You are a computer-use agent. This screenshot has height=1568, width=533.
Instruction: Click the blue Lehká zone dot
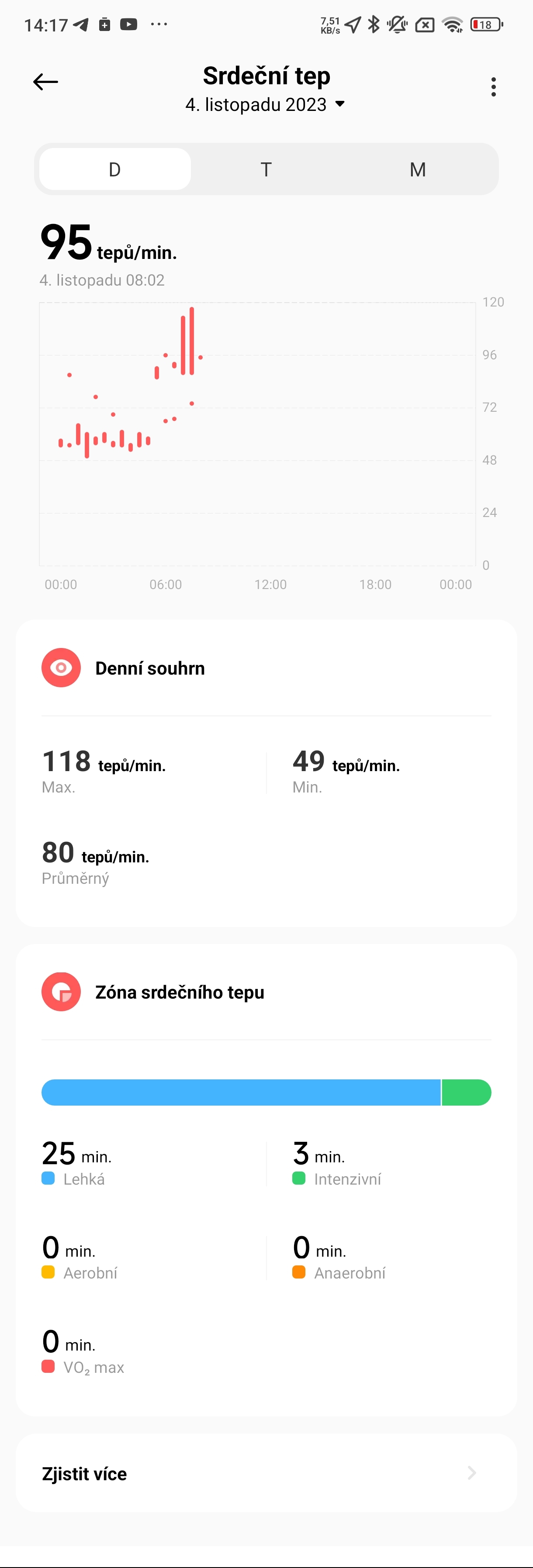pyautogui.click(x=49, y=1179)
